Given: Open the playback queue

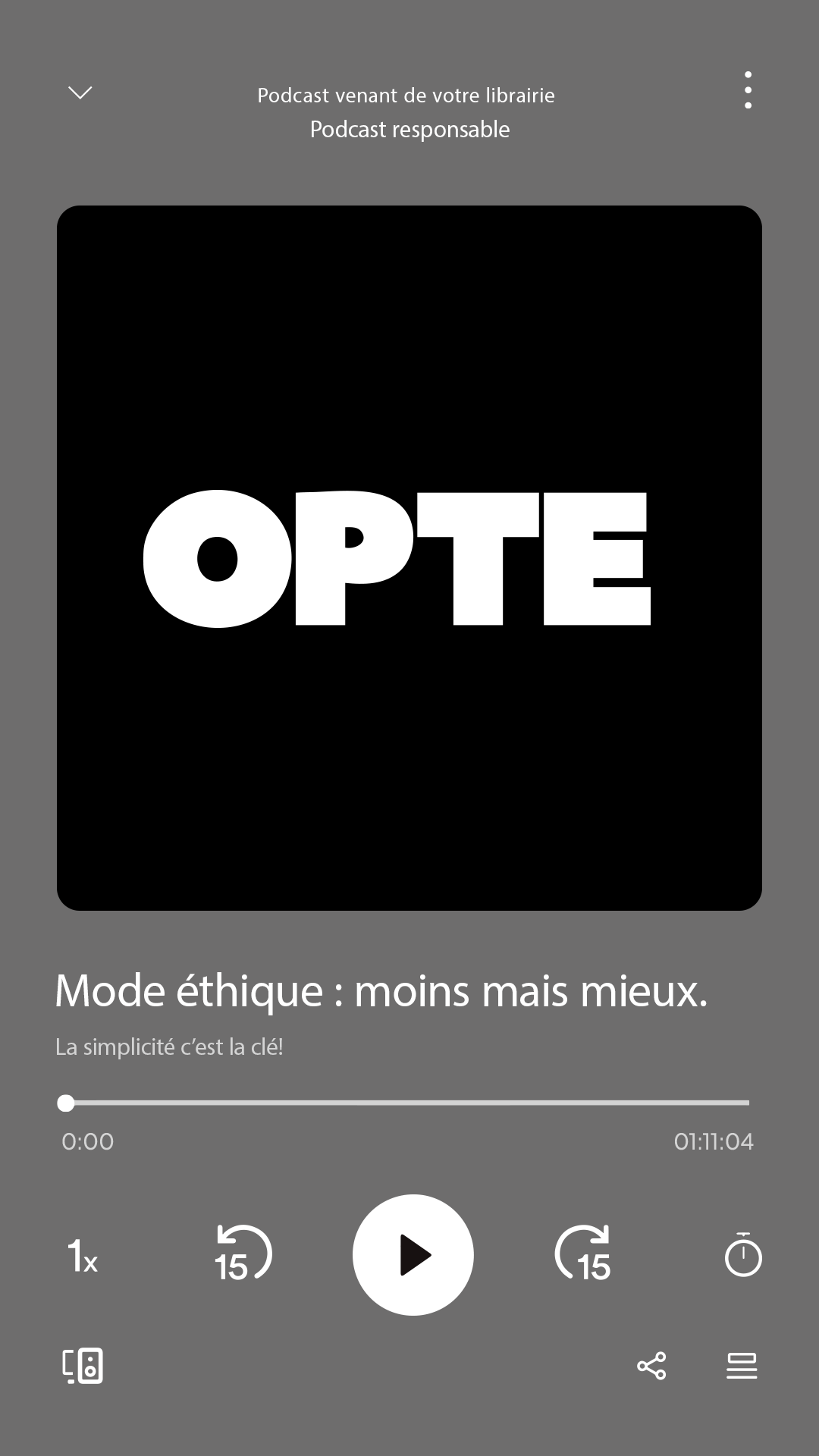Looking at the screenshot, I should point(742,1366).
